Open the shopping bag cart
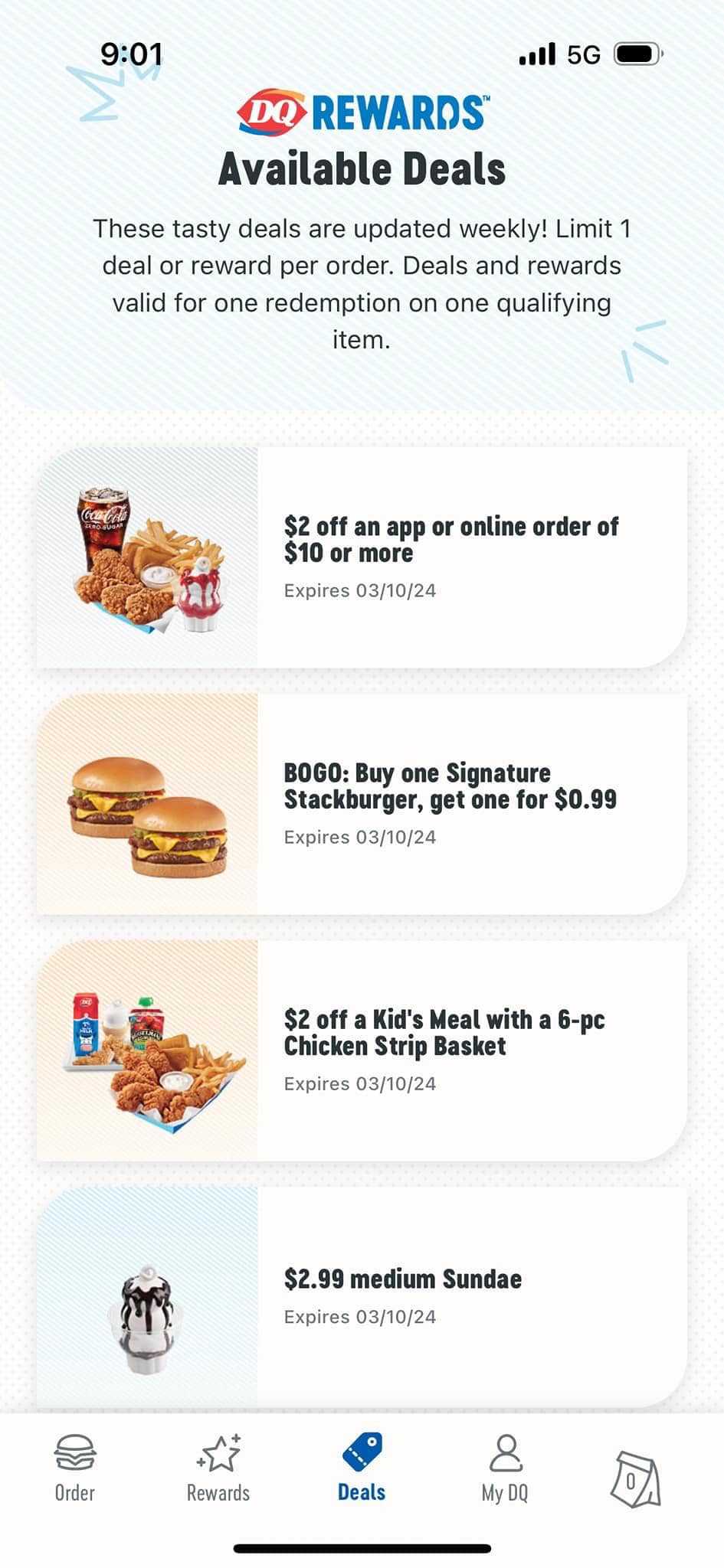724x1568 pixels. (635, 1479)
